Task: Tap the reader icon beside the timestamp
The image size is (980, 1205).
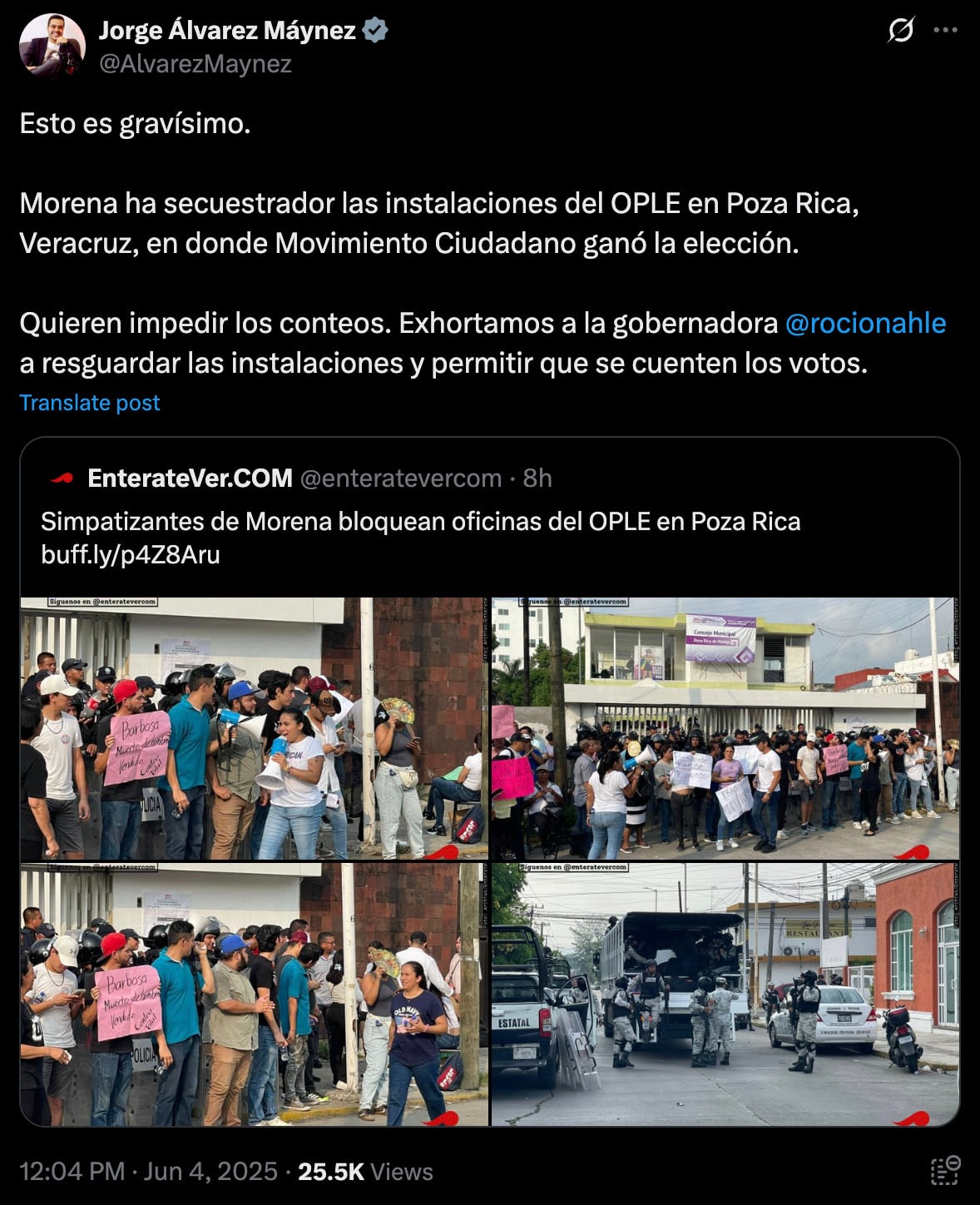Action: coord(946,1170)
